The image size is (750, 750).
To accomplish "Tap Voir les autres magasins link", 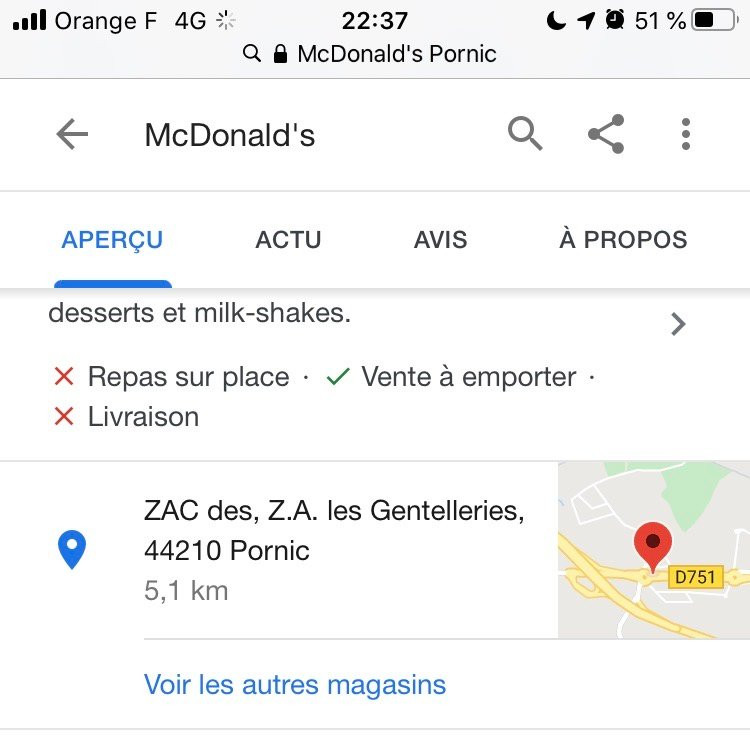I will click(295, 685).
